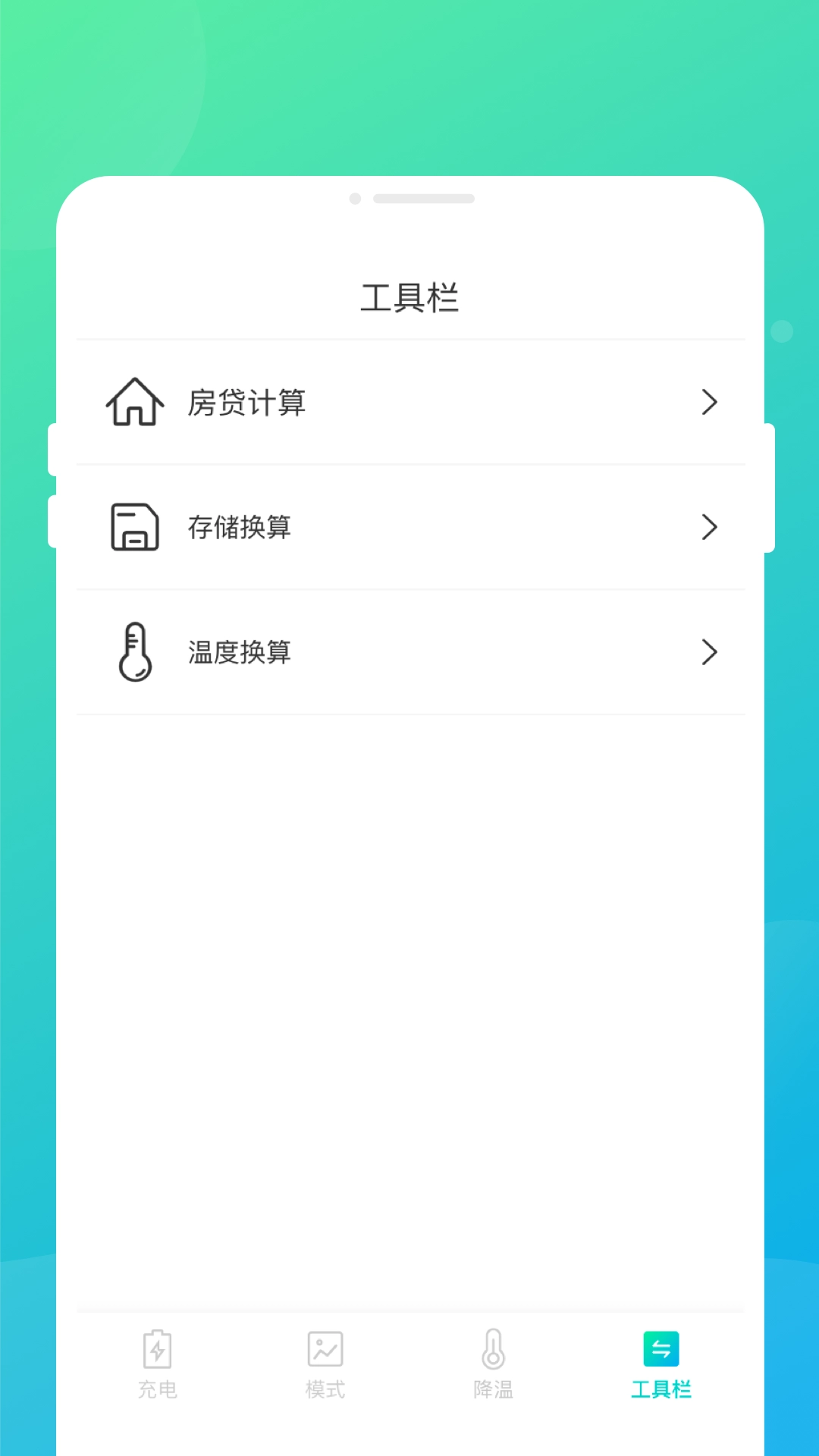
Task: Click the thermometer icon beside 温度换算
Action: click(136, 652)
